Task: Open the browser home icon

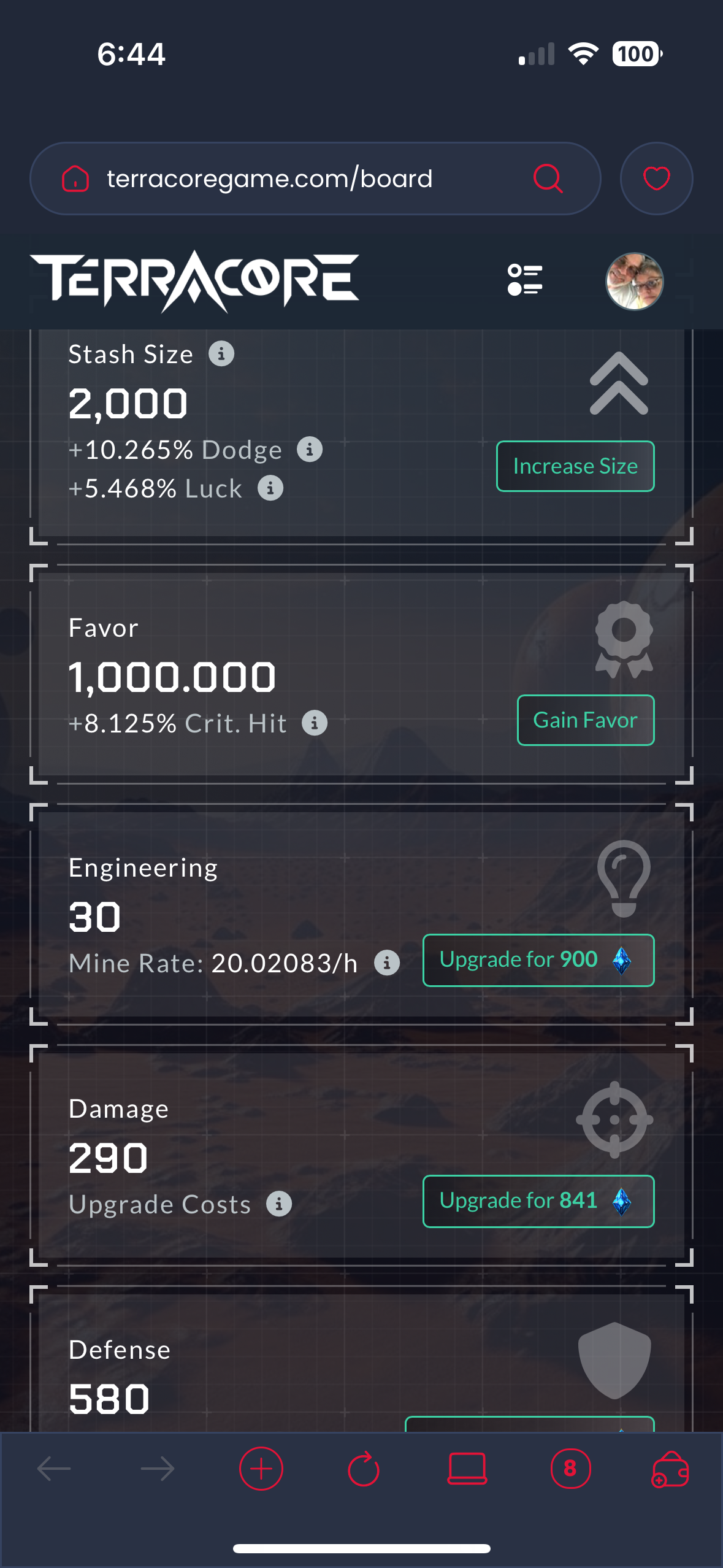Action: (75, 179)
